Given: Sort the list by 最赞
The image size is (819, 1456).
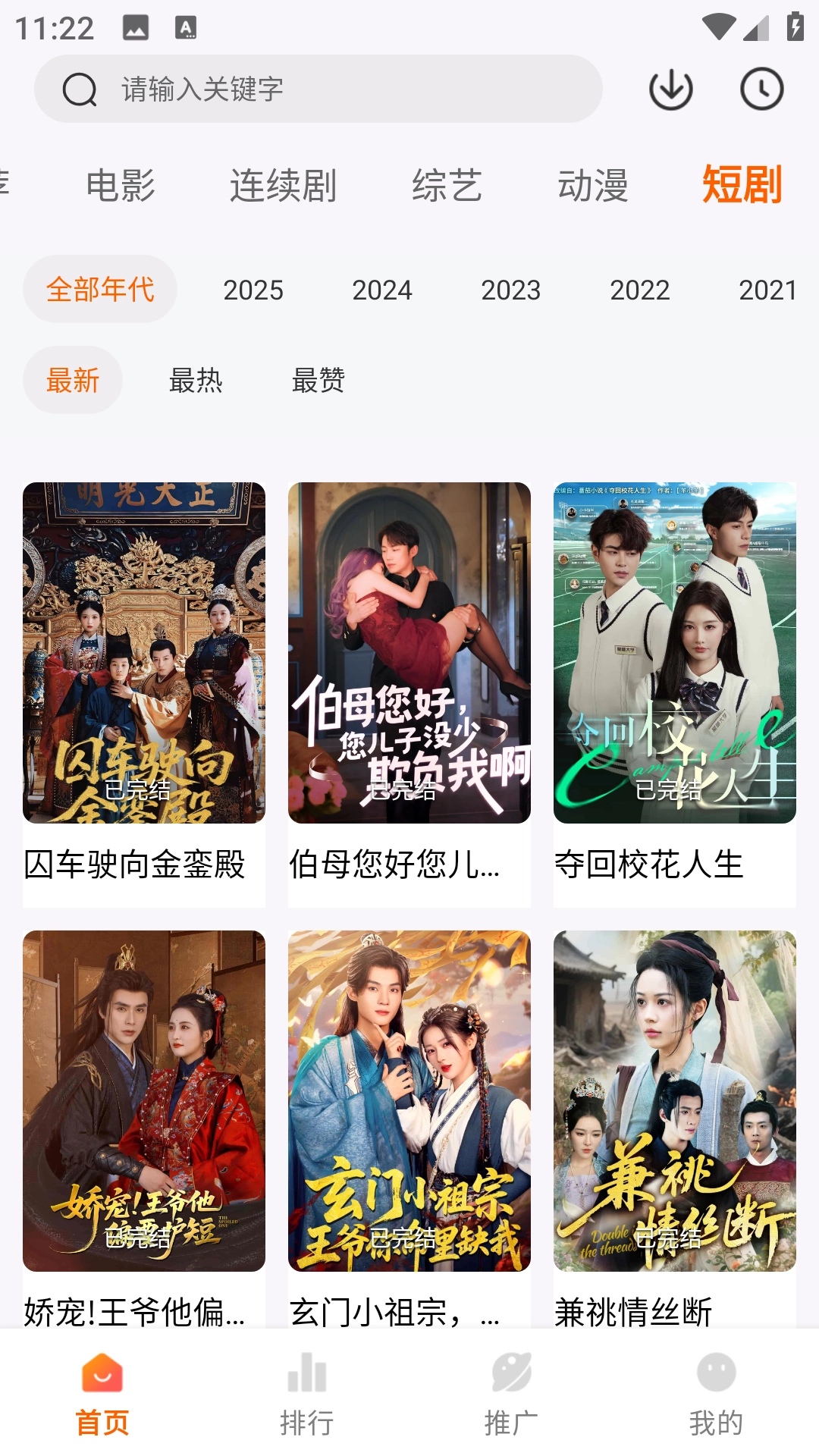Looking at the screenshot, I should click(318, 380).
